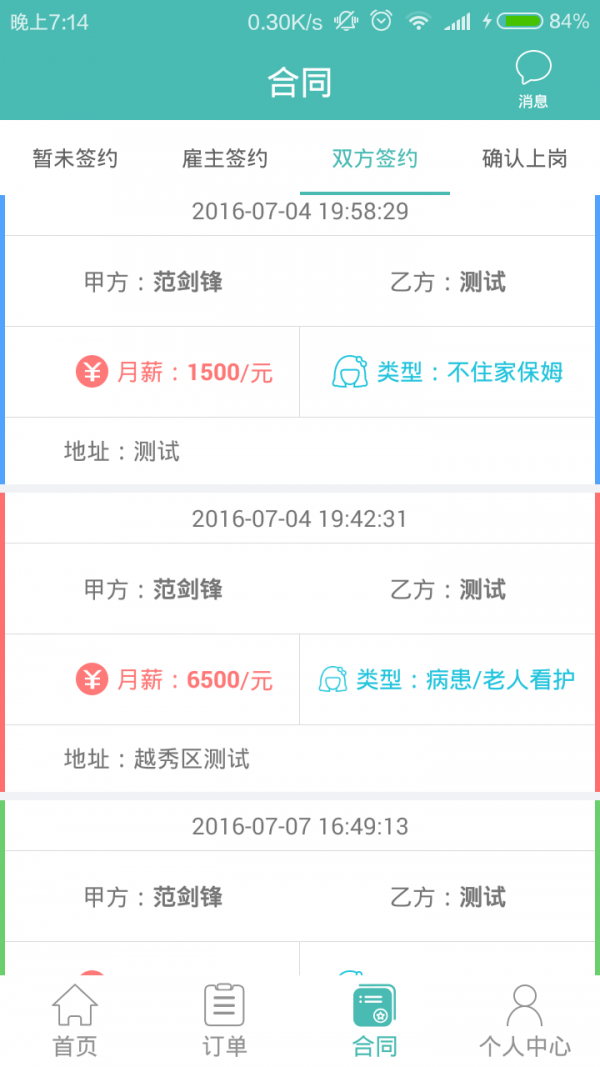
Task: Select the 双方签约 tab
Action: point(375,159)
